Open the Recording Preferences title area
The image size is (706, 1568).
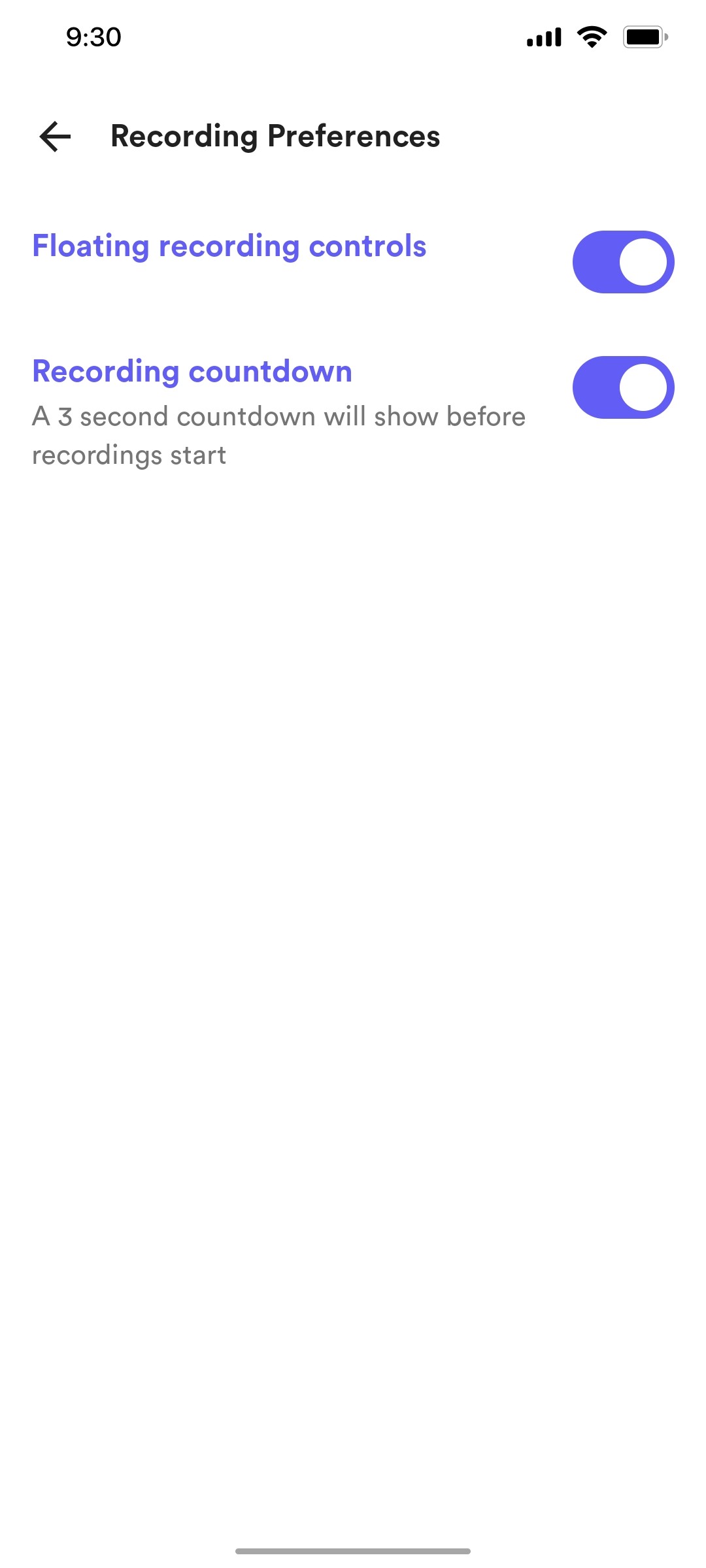(275, 137)
